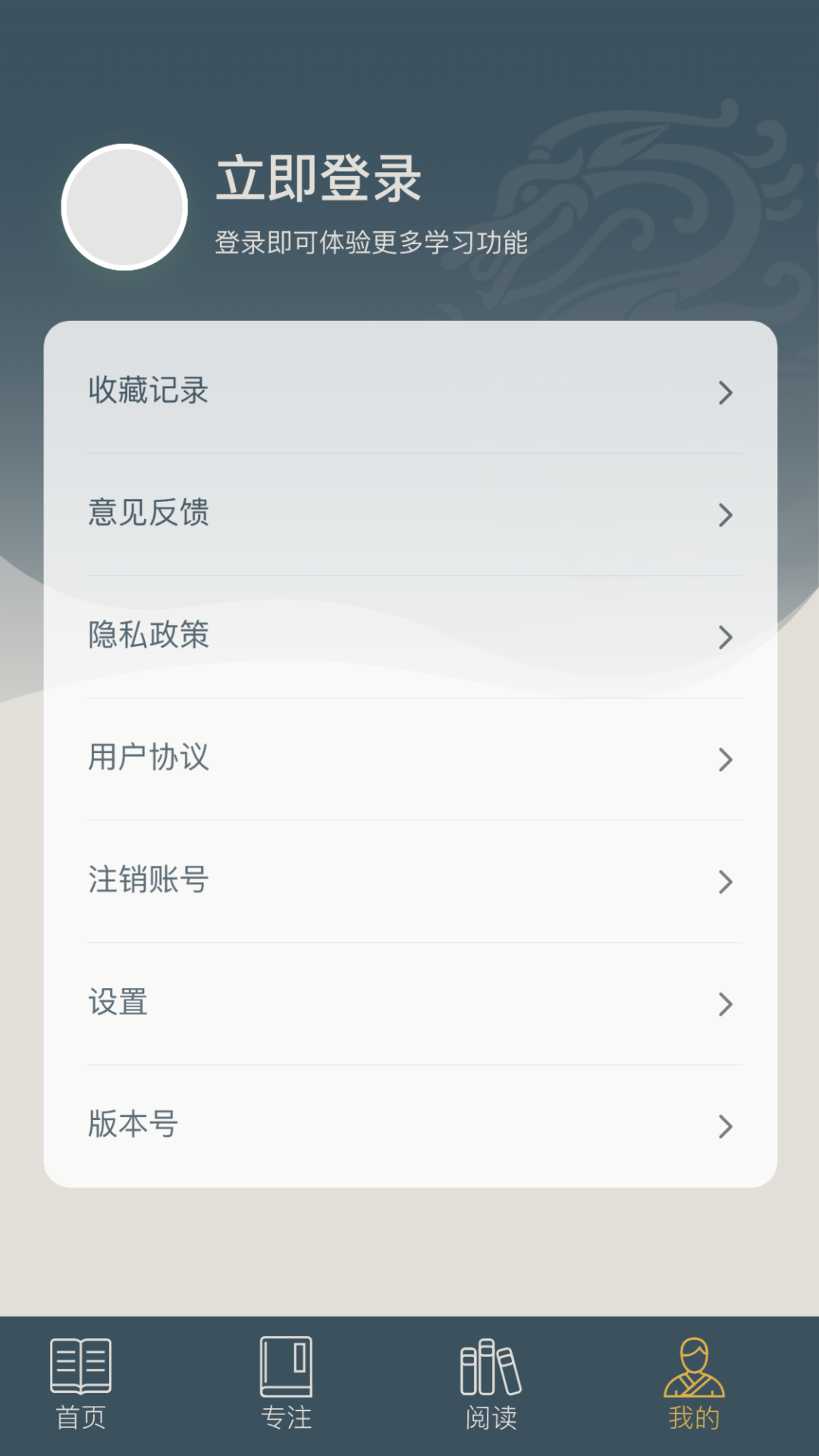
Task: Open 意见反馈 feedback page
Action: tap(409, 514)
